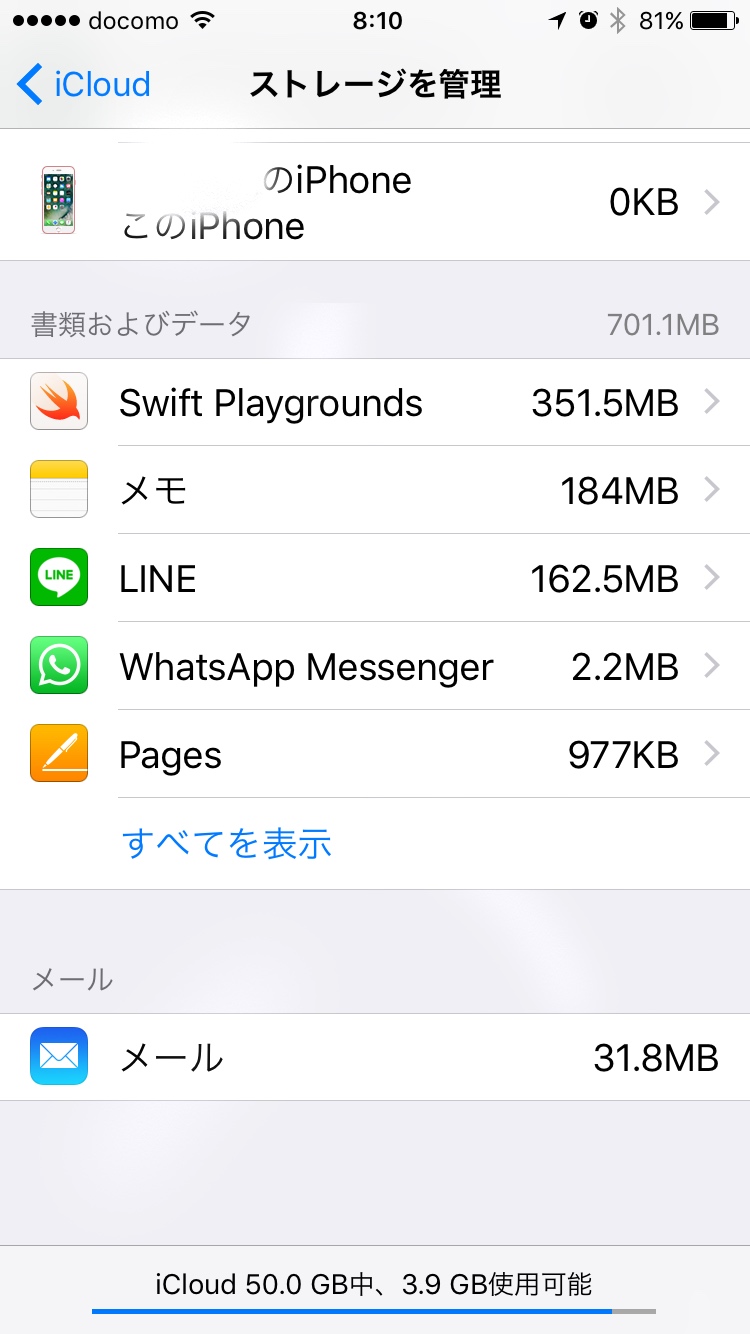View メモ storage usage
Screen dimensions: 750x1334
pyautogui.click(x=375, y=491)
